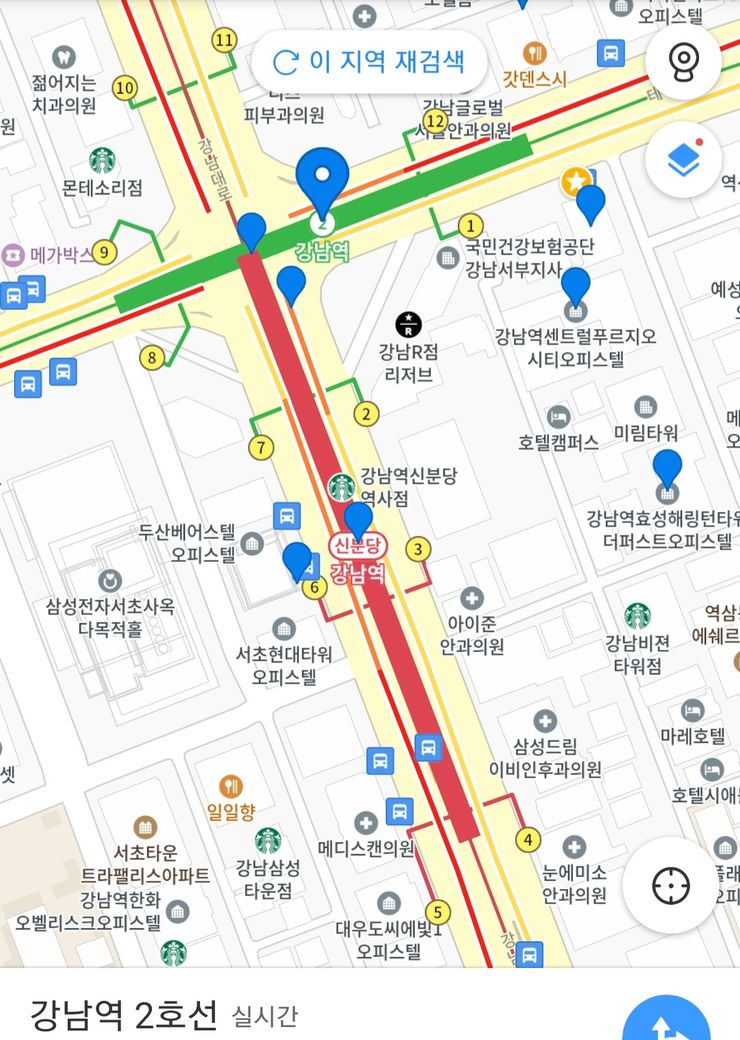This screenshot has width=740, height=1040.
Task: Select the 강남비젼 타워점 Starbucks marker
Action: (x=637, y=615)
